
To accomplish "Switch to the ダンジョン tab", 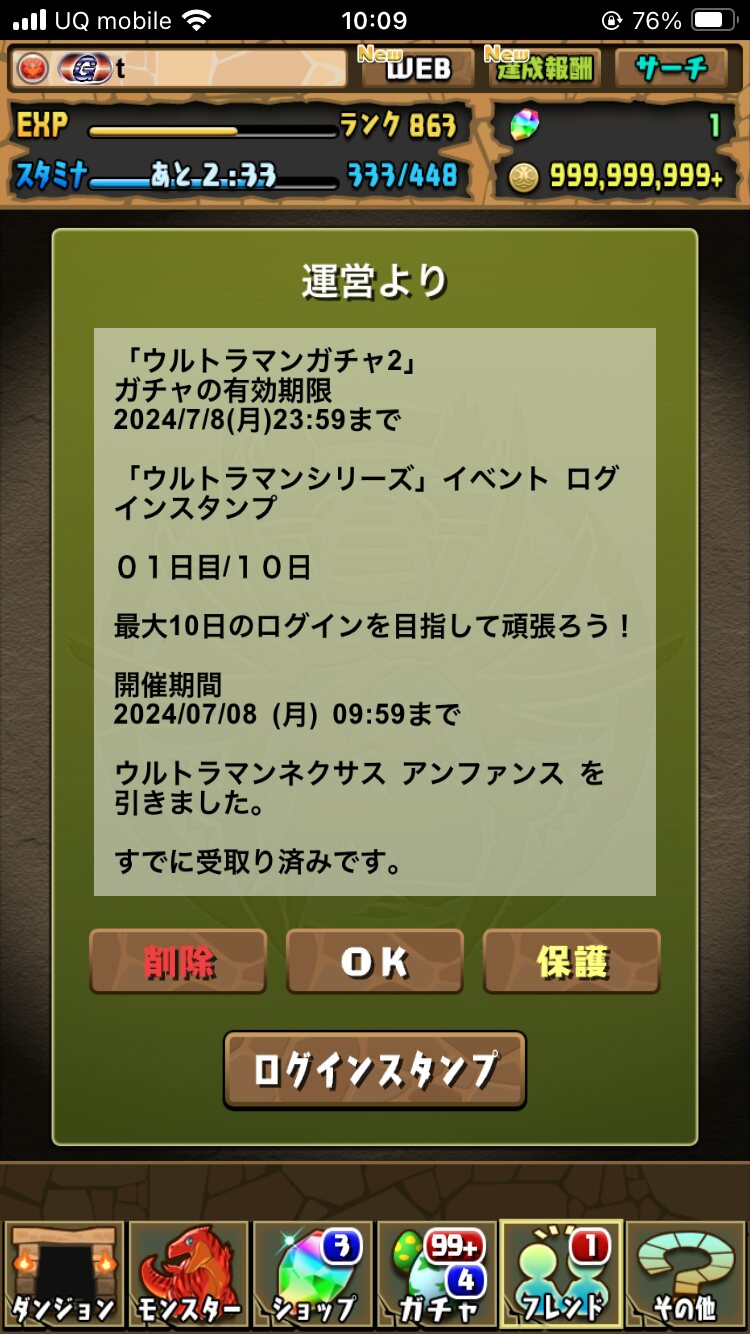I will click(63, 1274).
